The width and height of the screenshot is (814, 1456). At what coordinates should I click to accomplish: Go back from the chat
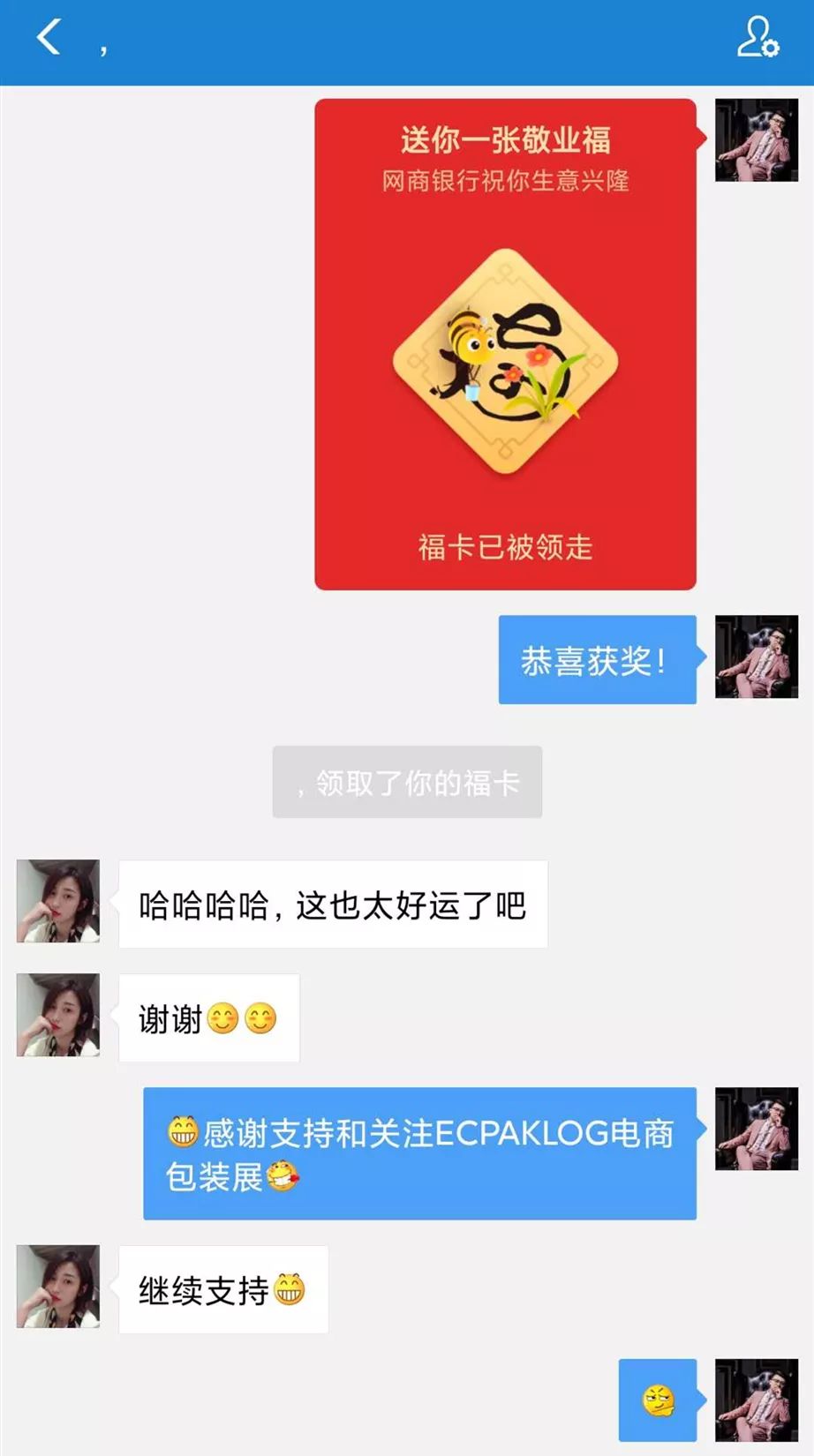point(49,38)
